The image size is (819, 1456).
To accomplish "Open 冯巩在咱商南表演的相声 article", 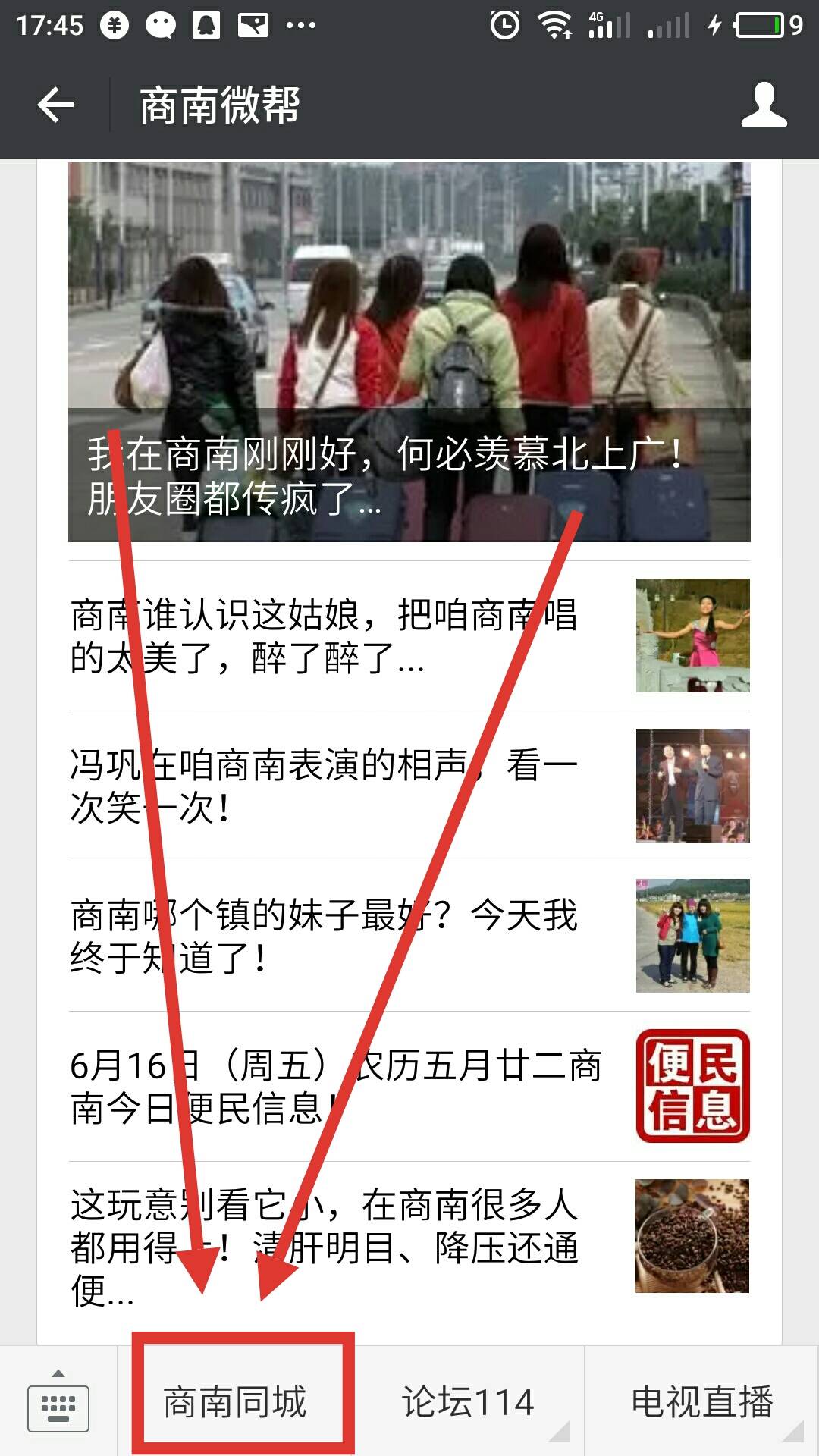I will pos(409,786).
